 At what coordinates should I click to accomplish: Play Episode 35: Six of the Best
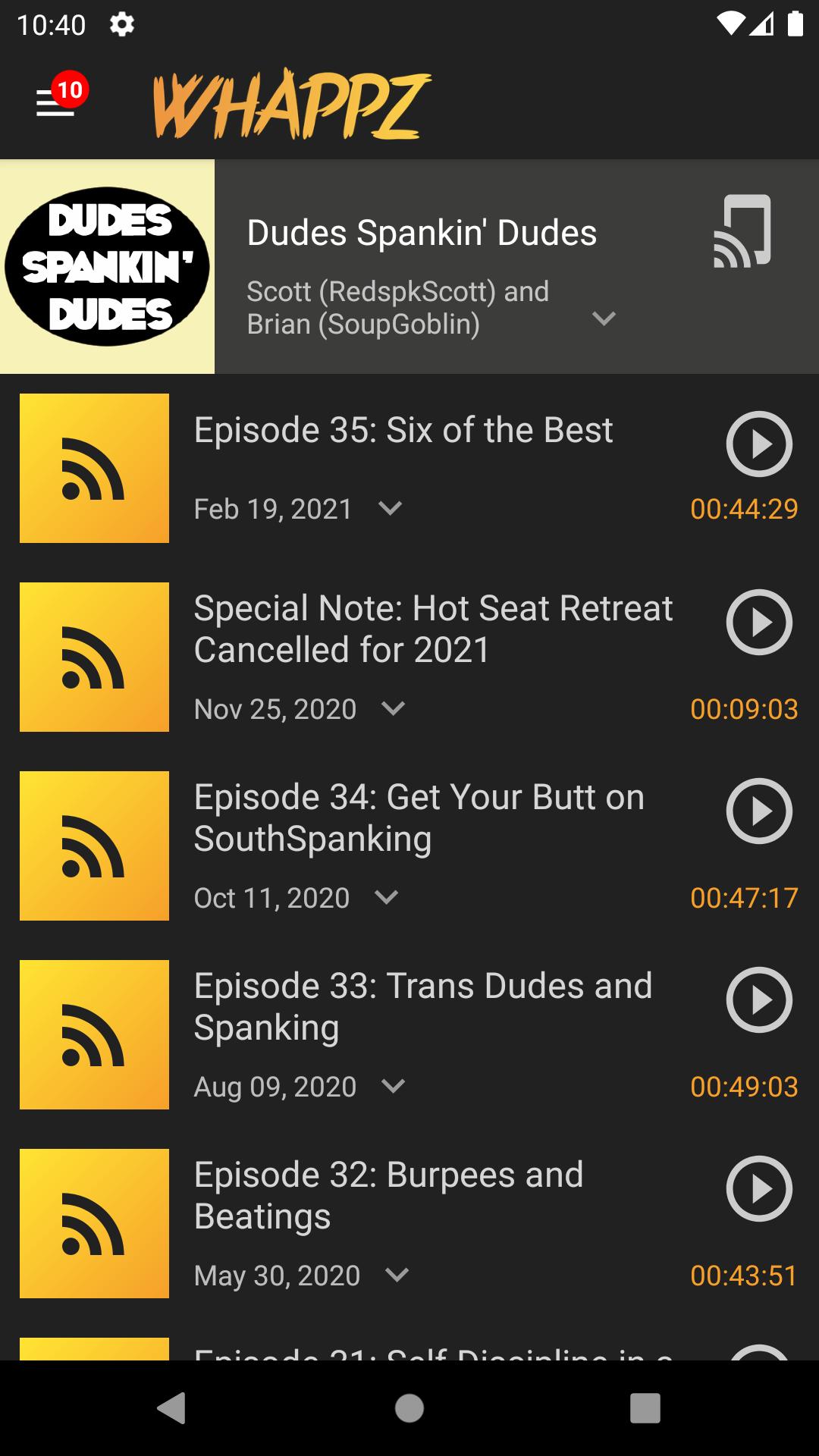click(x=759, y=444)
